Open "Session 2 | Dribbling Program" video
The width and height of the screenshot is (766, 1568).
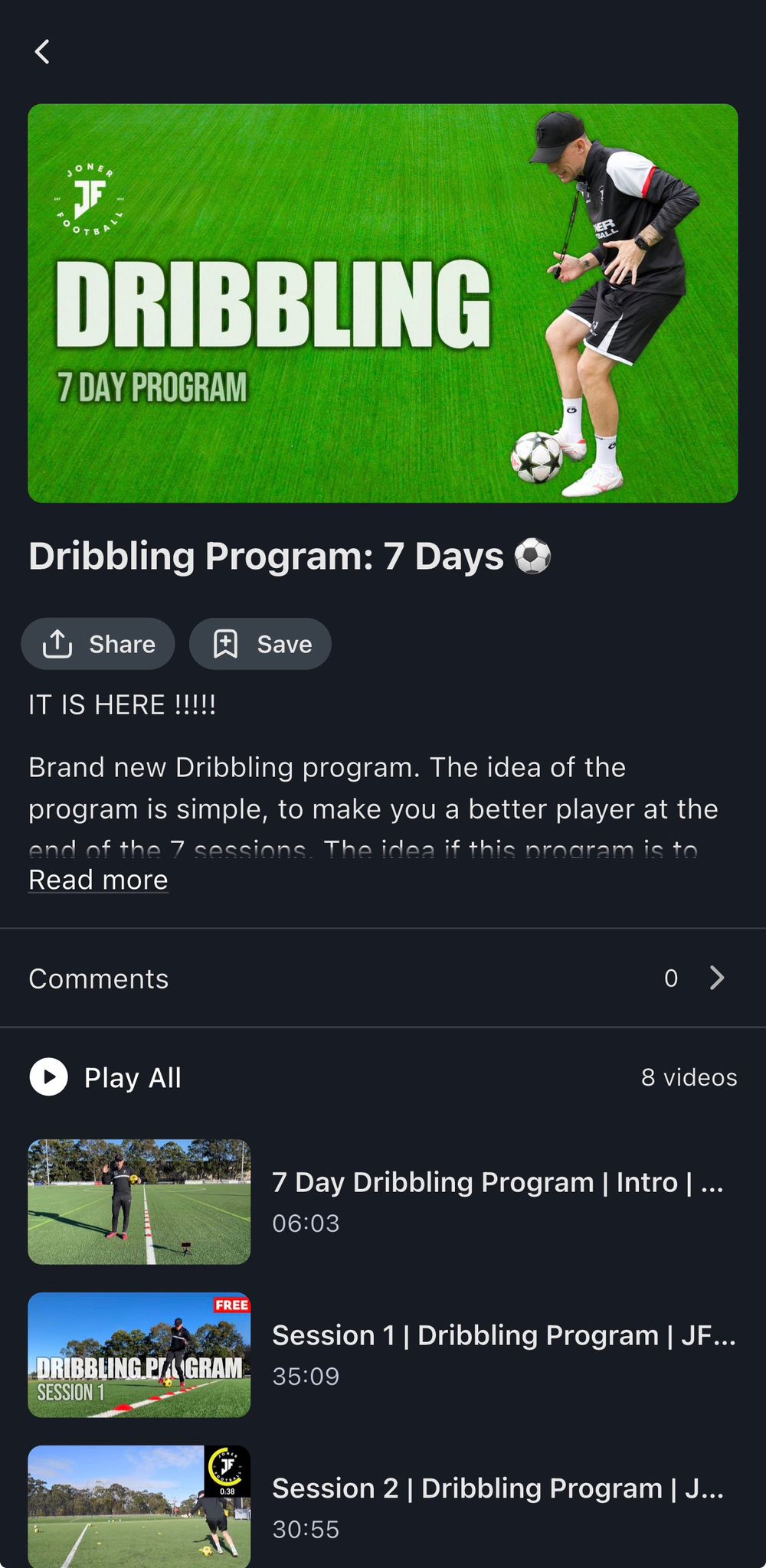[x=498, y=1488]
